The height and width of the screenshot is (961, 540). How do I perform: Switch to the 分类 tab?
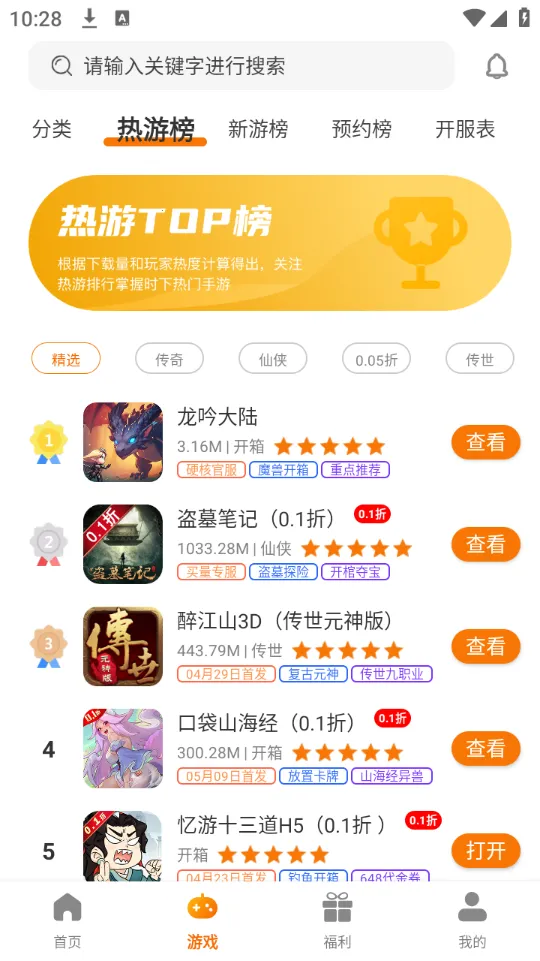coord(52,129)
